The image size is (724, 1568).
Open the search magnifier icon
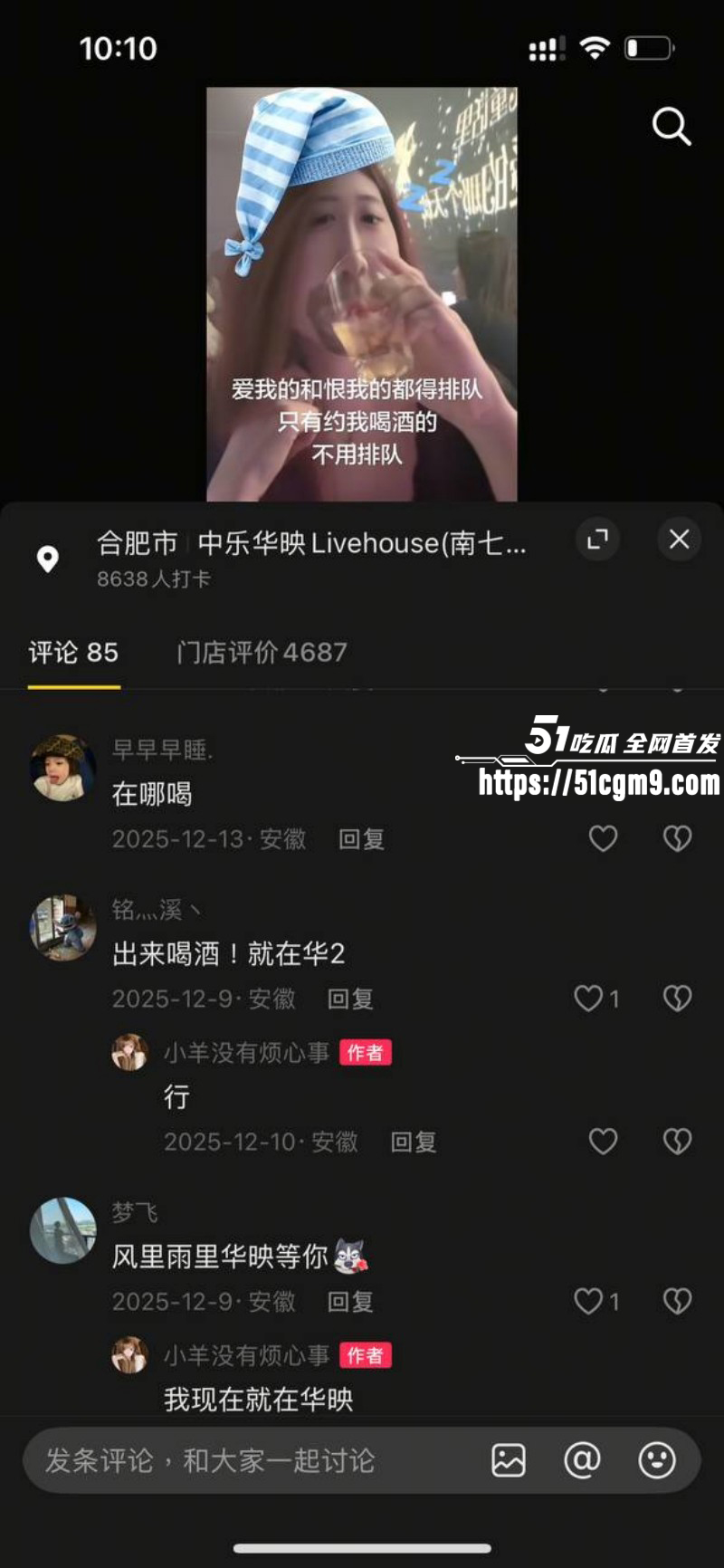672,126
